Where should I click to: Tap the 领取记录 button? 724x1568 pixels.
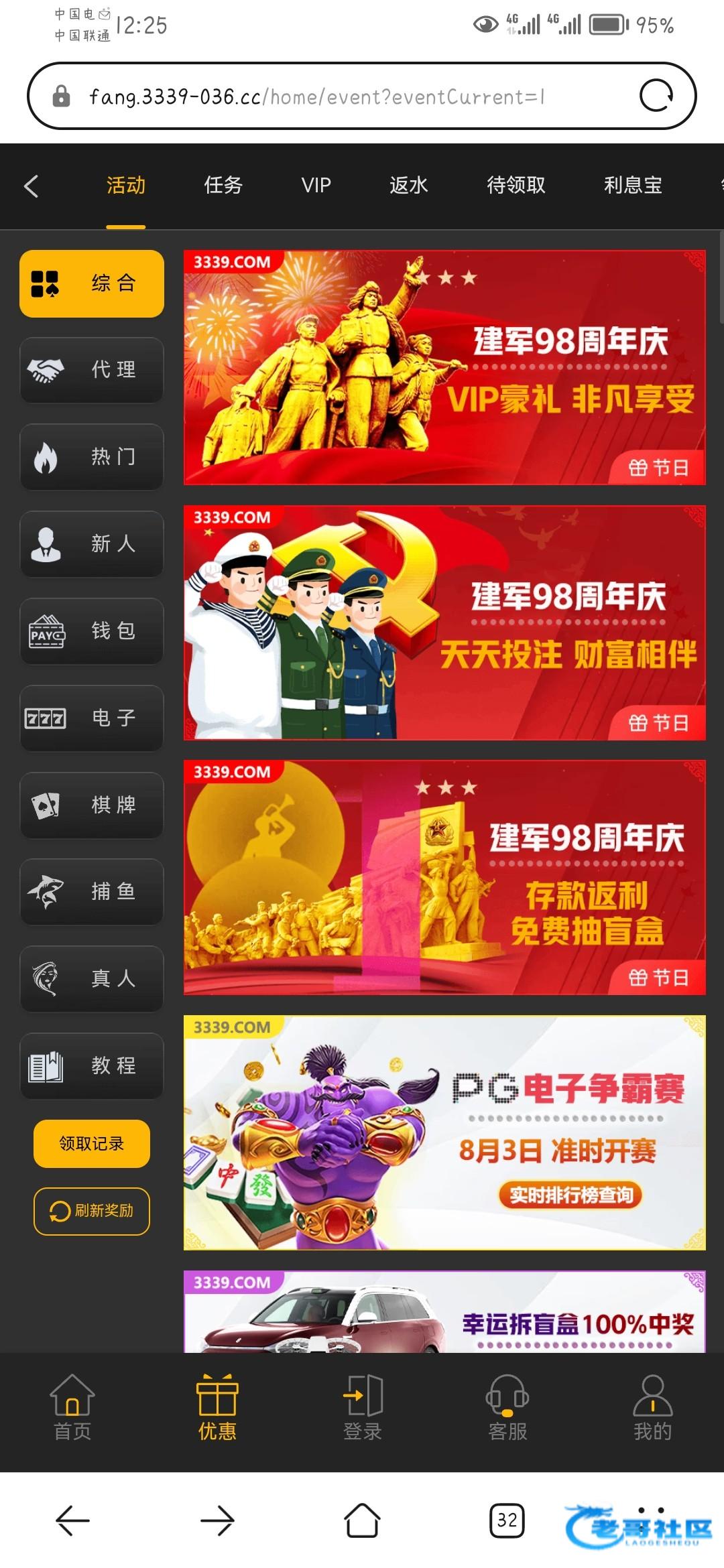[92, 1143]
